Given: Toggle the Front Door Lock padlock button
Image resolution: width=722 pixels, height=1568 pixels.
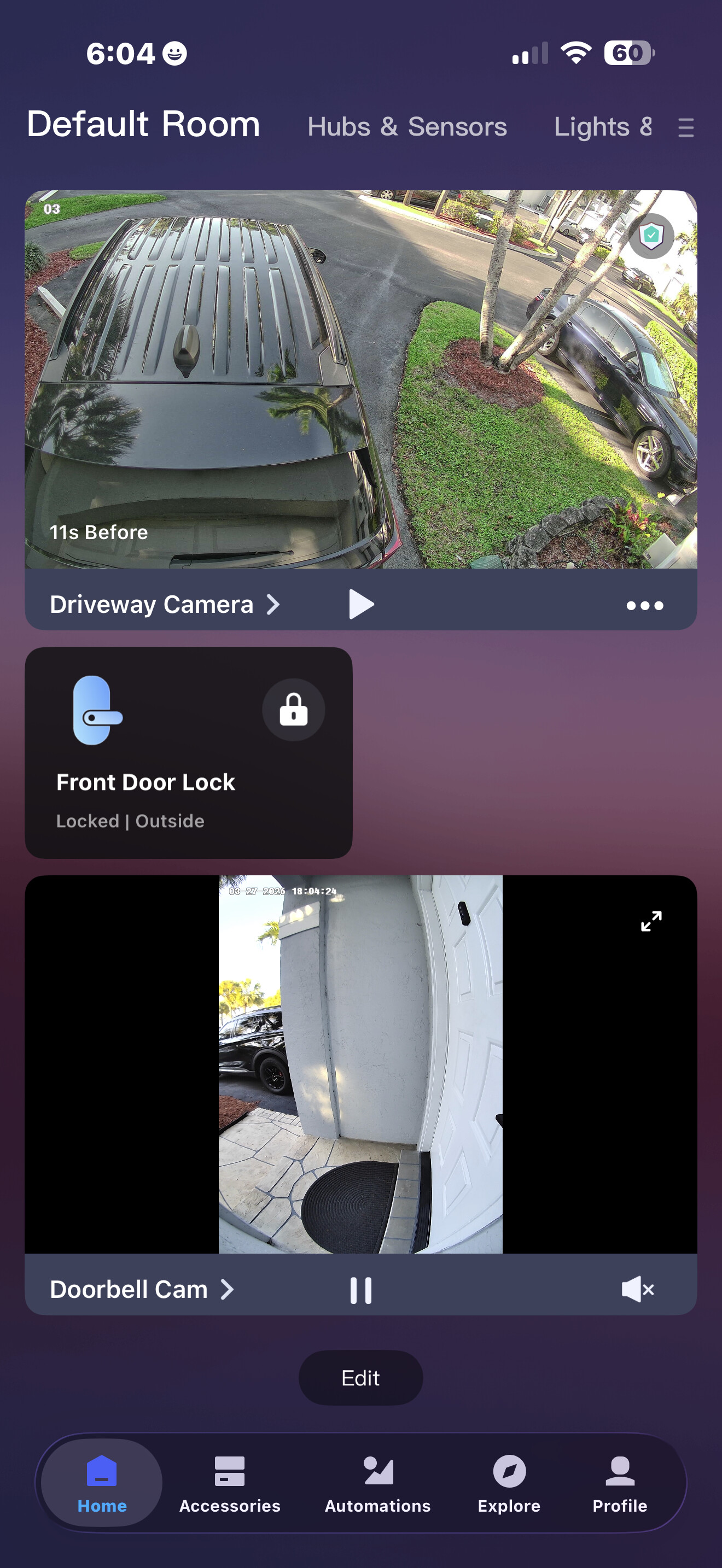Looking at the screenshot, I should coord(293,710).
